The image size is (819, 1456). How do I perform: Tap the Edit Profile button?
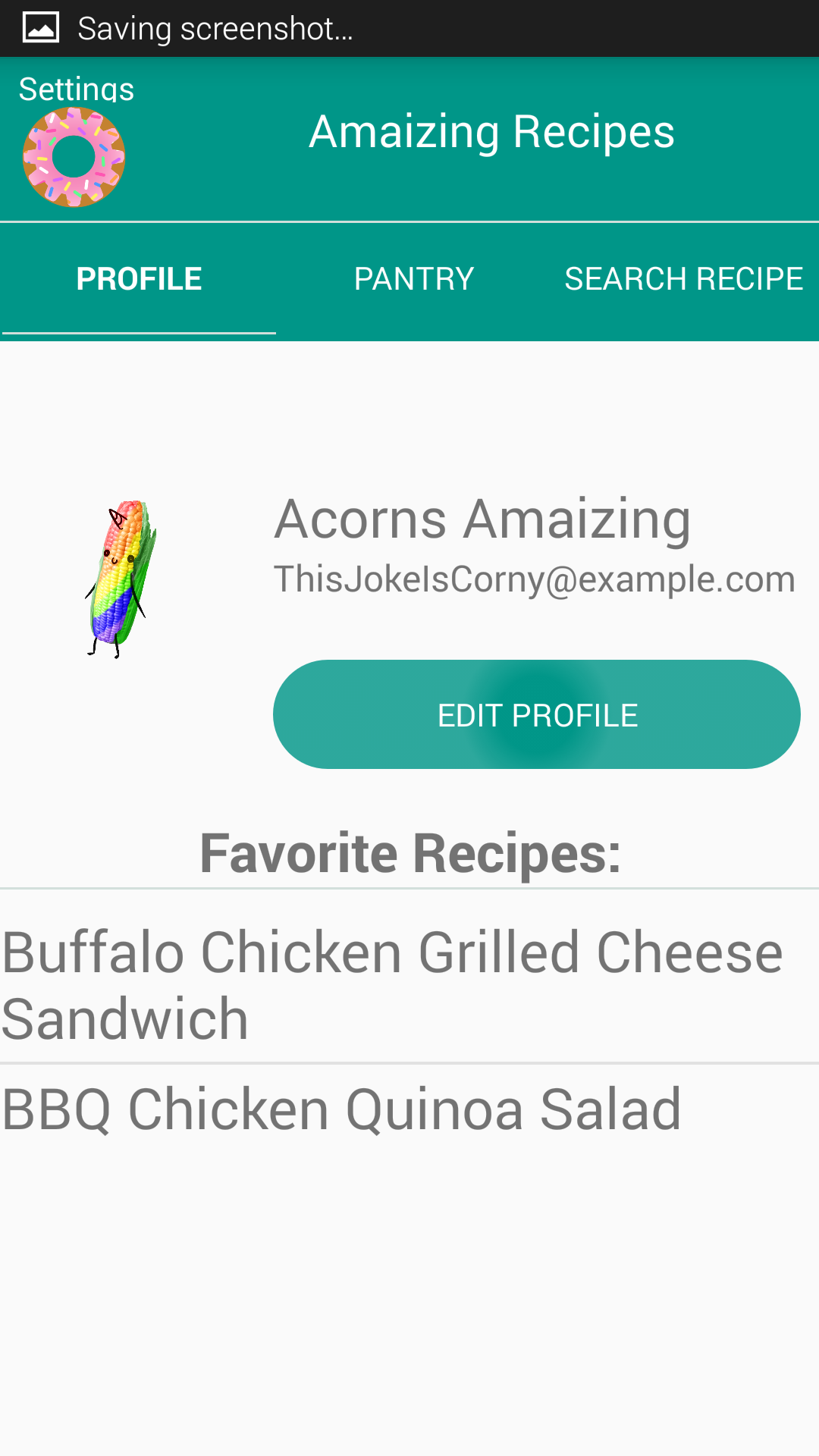tap(537, 714)
